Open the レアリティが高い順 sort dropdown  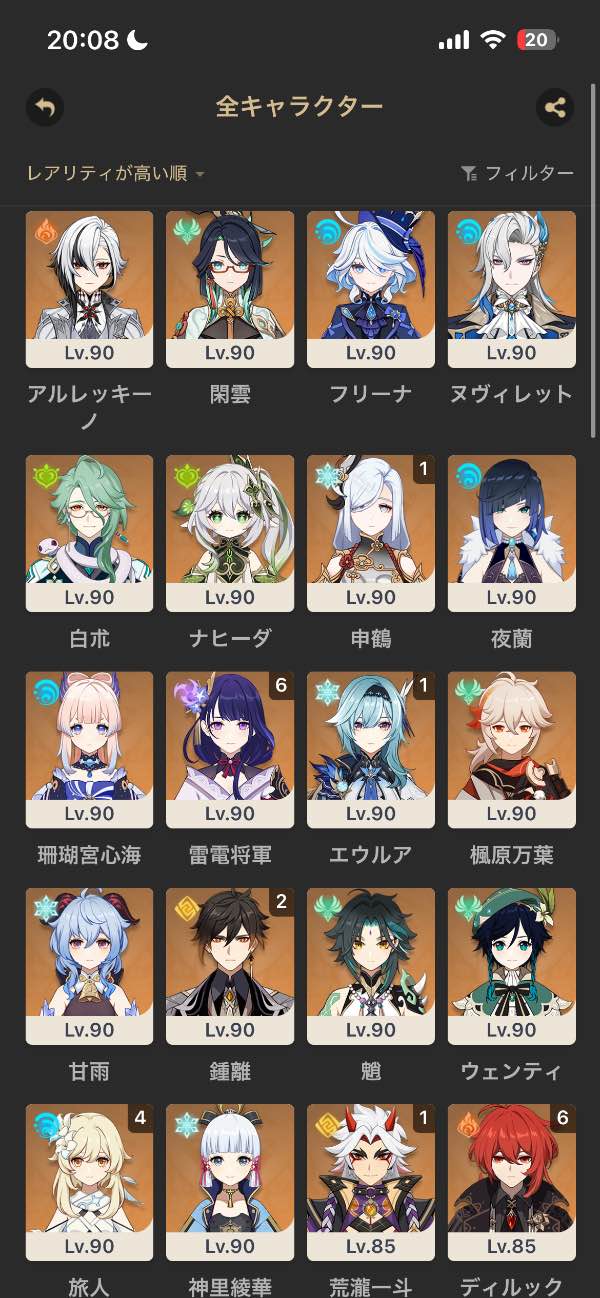tap(116, 174)
